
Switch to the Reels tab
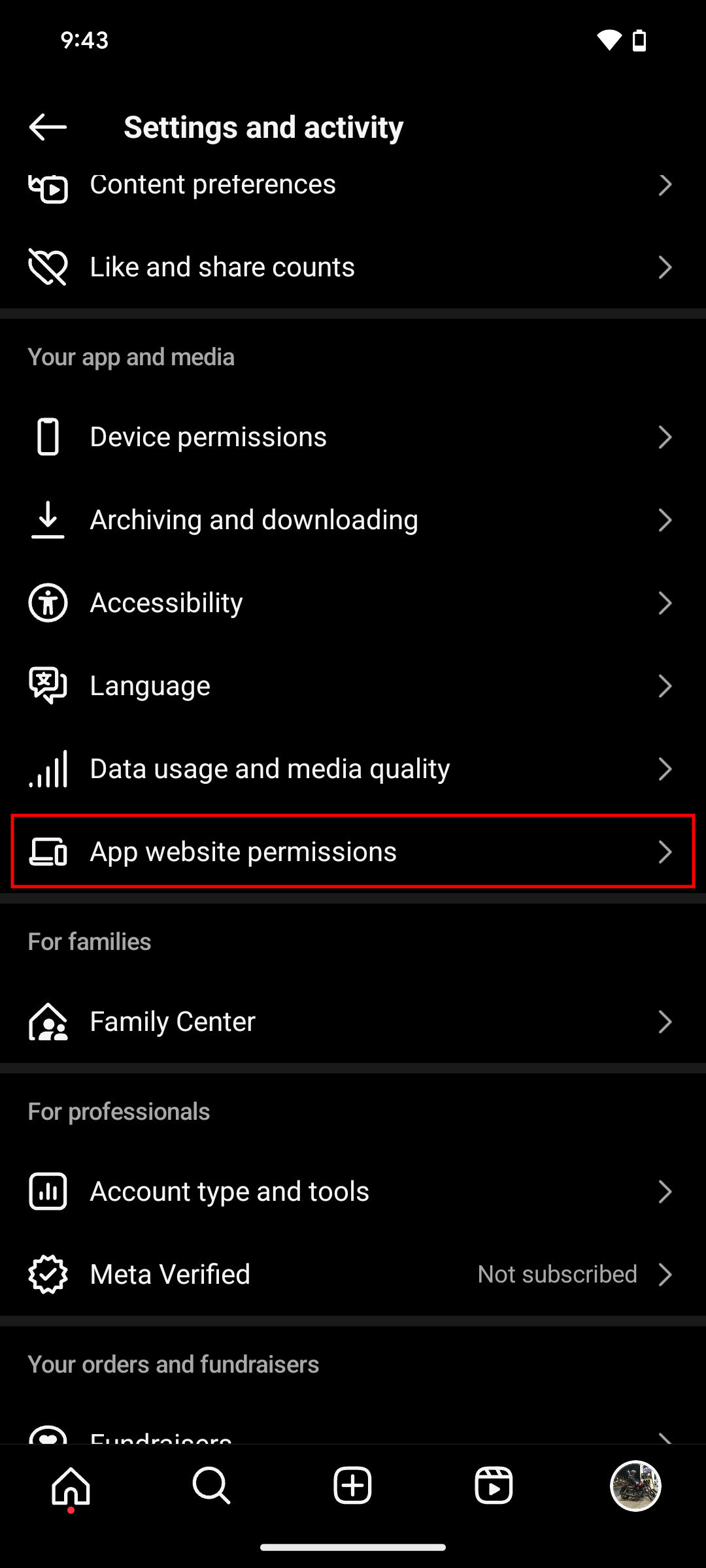pyautogui.click(x=494, y=1486)
